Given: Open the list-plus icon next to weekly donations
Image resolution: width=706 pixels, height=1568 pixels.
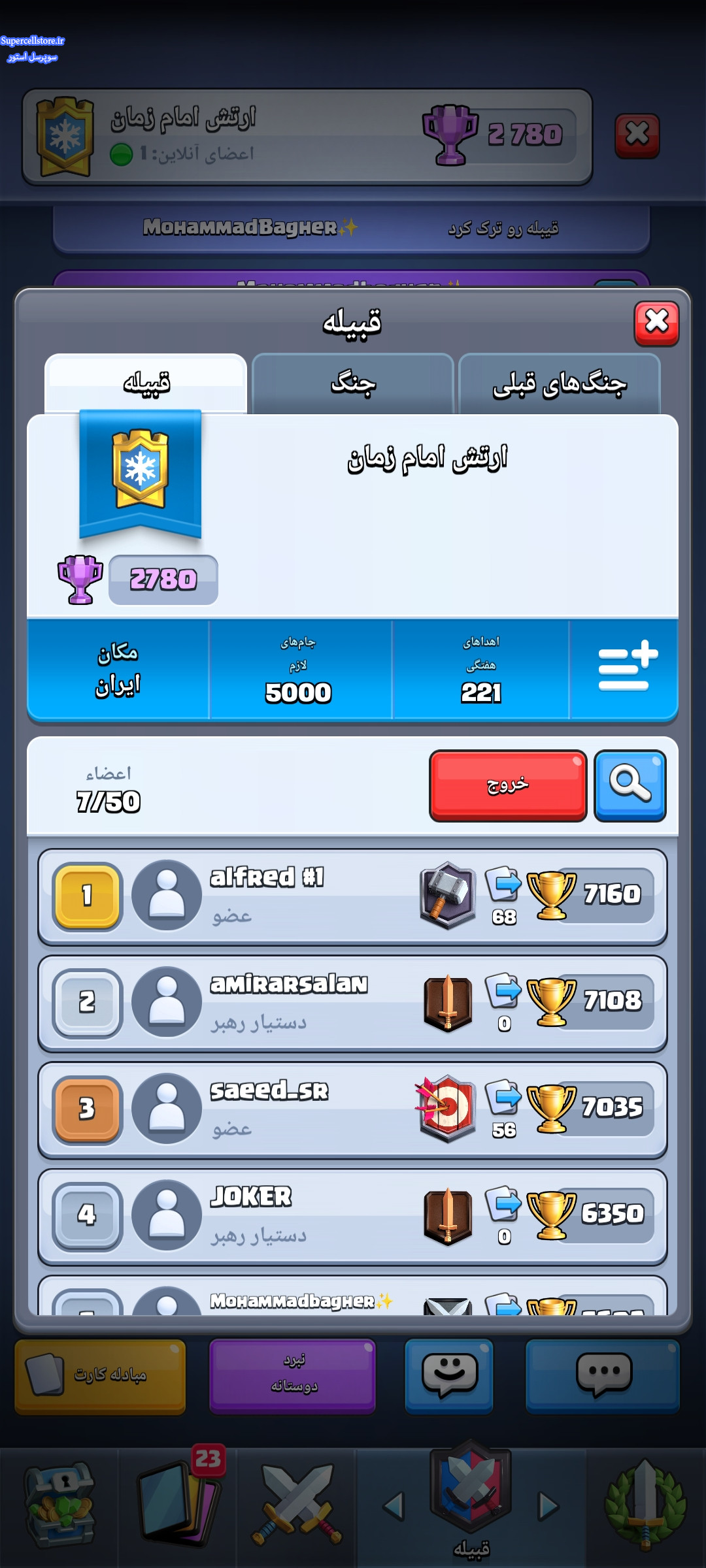Looking at the screenshot, I should coord(626,668).
